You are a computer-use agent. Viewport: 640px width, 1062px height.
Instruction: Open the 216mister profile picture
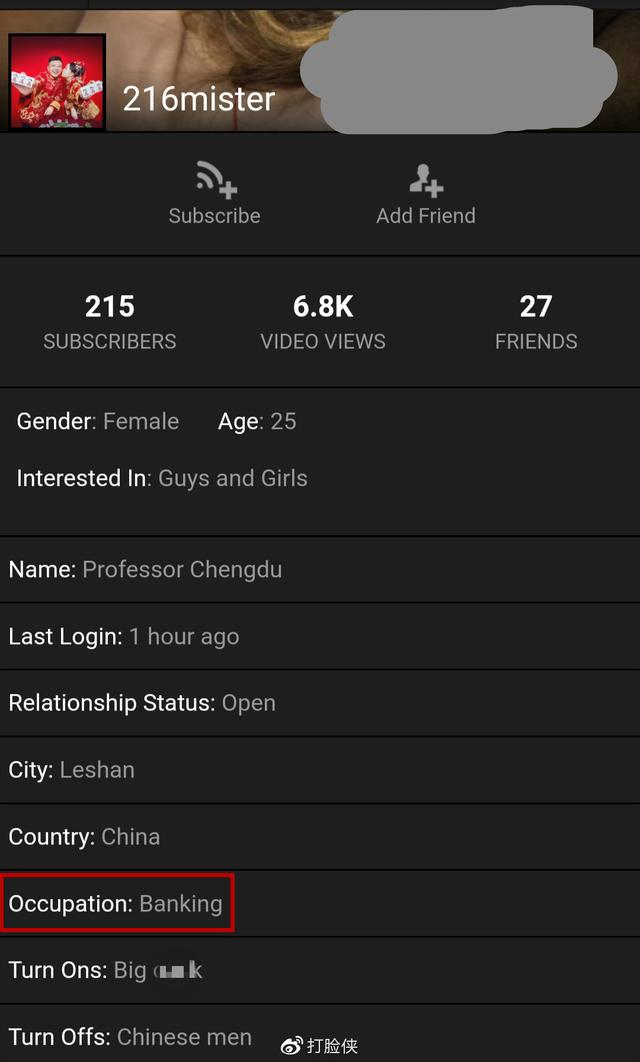click(57, 81)
